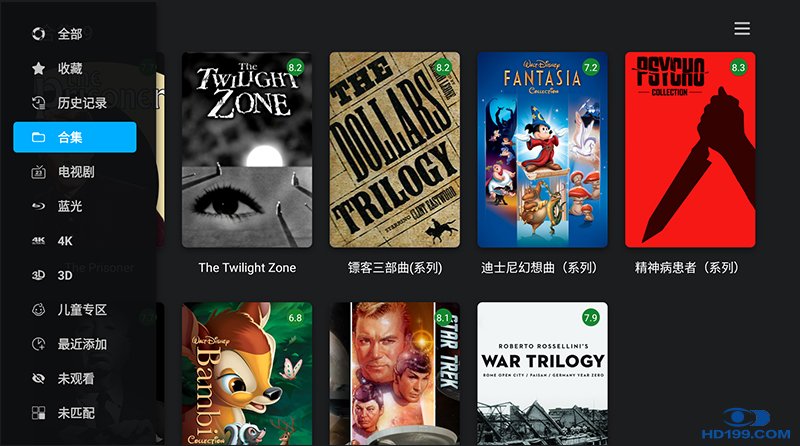Open 历史记录 history
Viewport: 800px width, 446px height.
coord(82,103)
